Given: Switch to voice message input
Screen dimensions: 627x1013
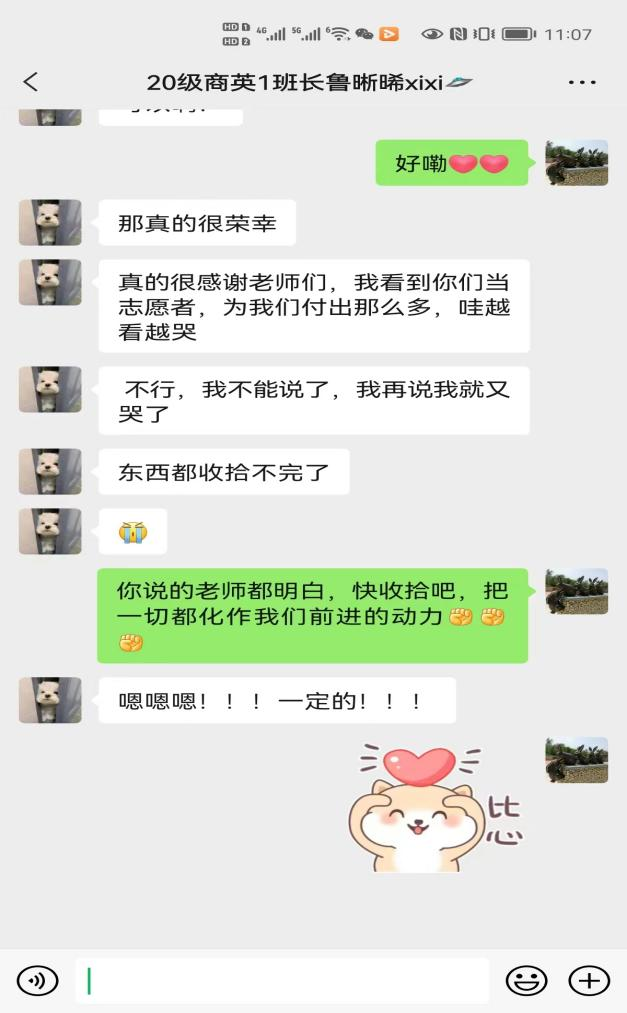Looking at the screenshot, I should (37, 981).
